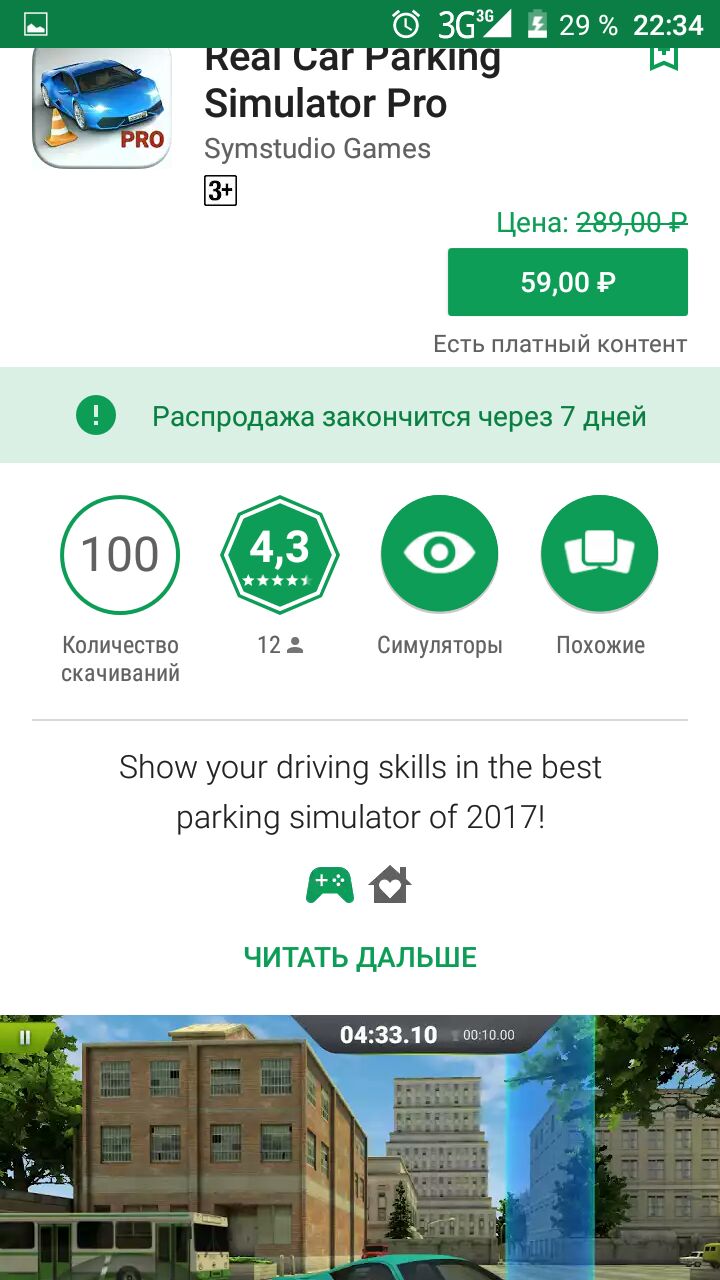720x1280 pixels.
Task: Open Symstudio Games developer page
Action: coord(317,149)
